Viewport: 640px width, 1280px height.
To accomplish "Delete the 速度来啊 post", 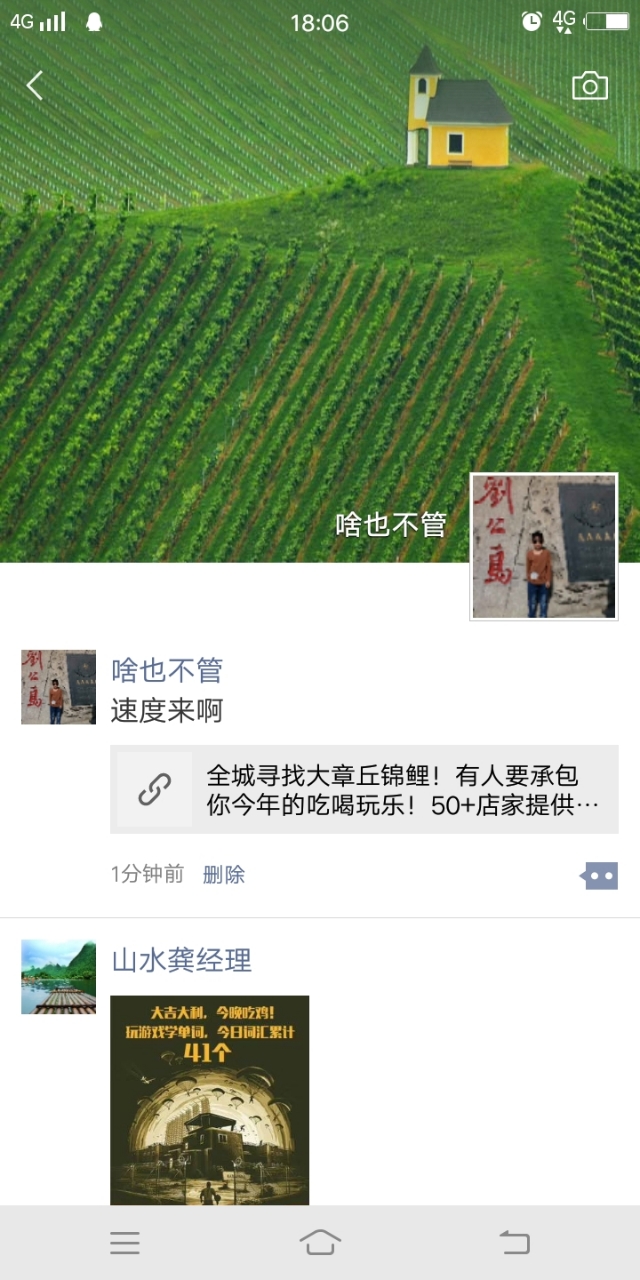I will coord(224,875).
